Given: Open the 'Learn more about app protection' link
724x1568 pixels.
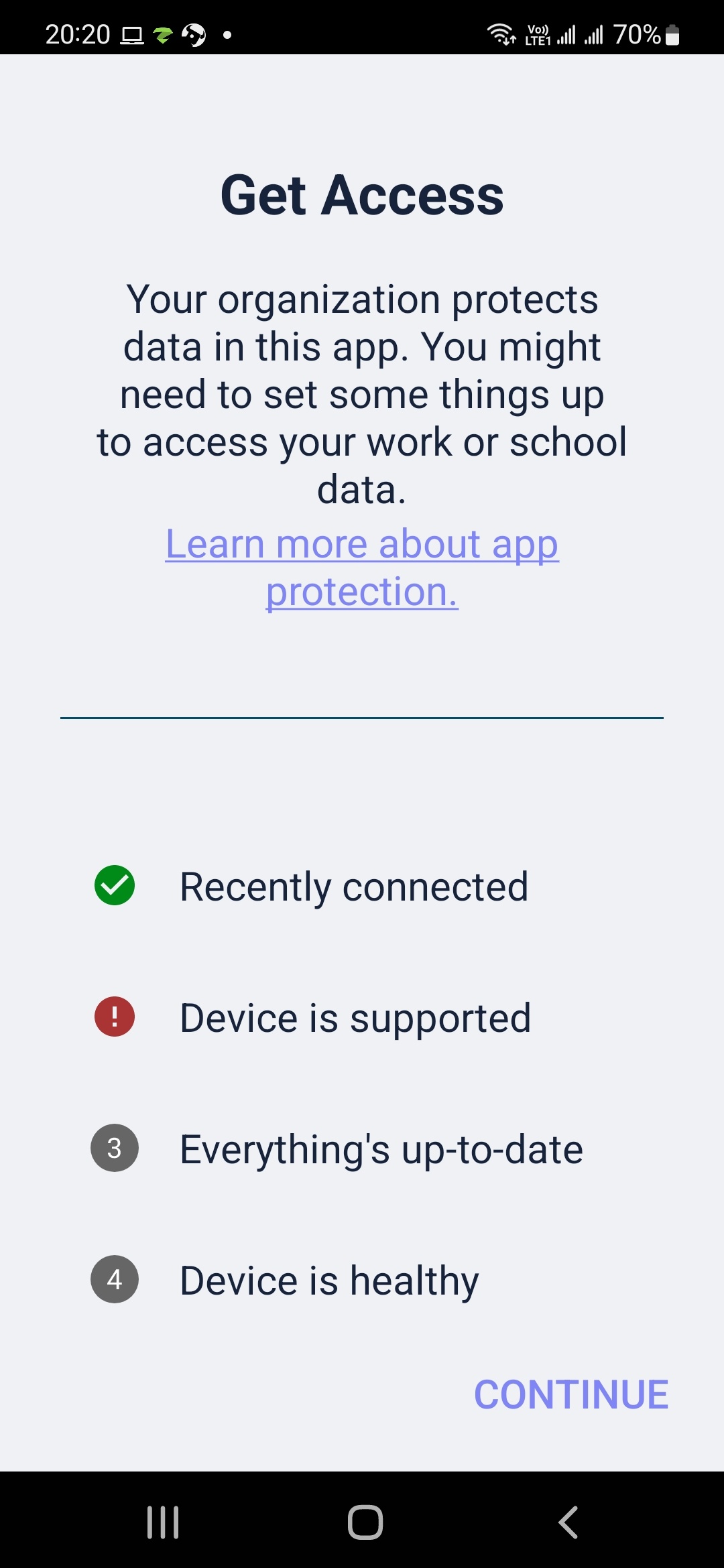Looking at the screenshot, I should [x=362, y=567].
